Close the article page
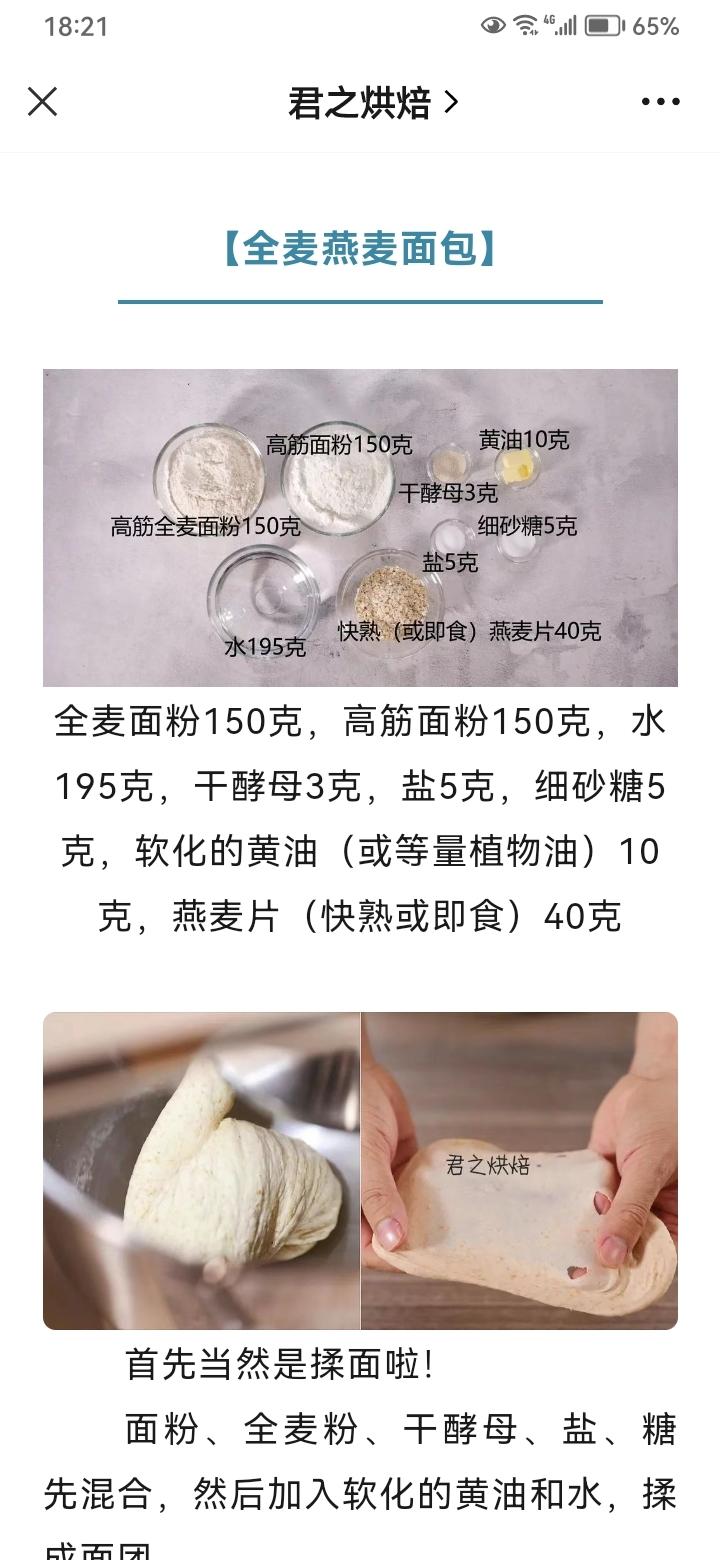The width and height of the screenshot is (720, 1560). pyautogui.click(x=42, y=102)
